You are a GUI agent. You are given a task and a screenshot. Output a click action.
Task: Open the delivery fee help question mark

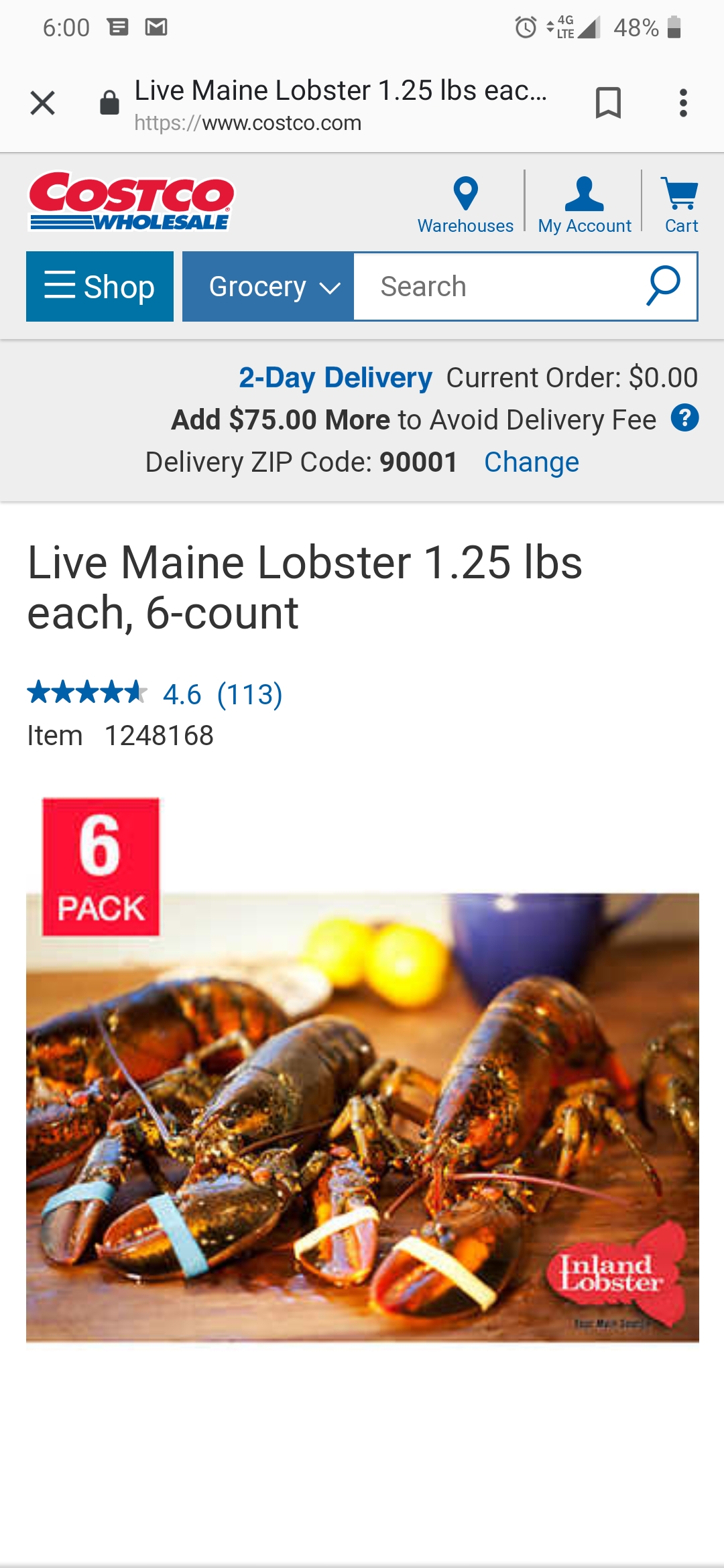pos(685,419)
